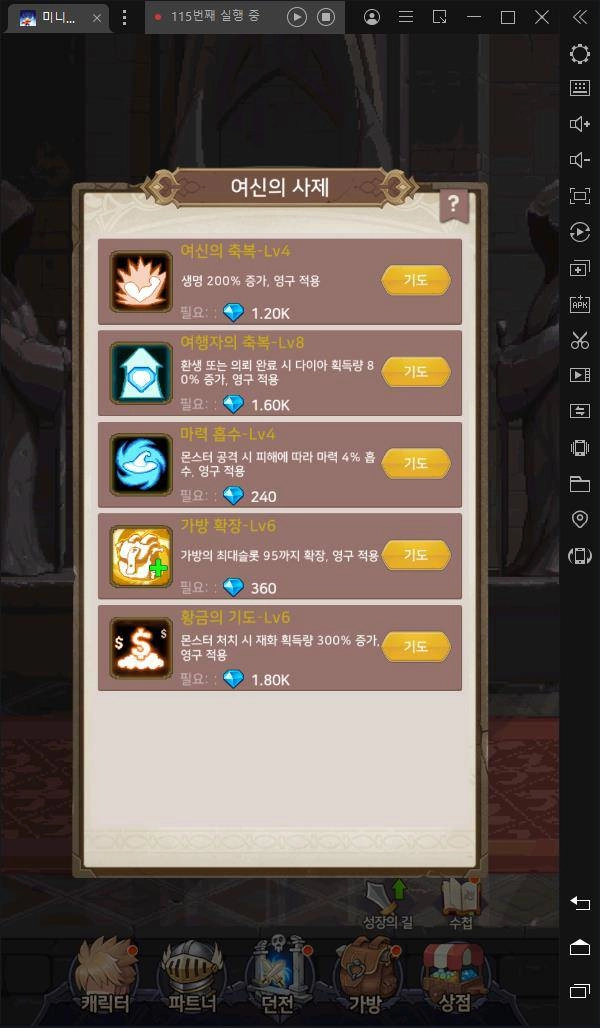Screen dimensions: 600x1028
Task: Pray for 여행자의 축복 blessing
Action: point(416,372)
